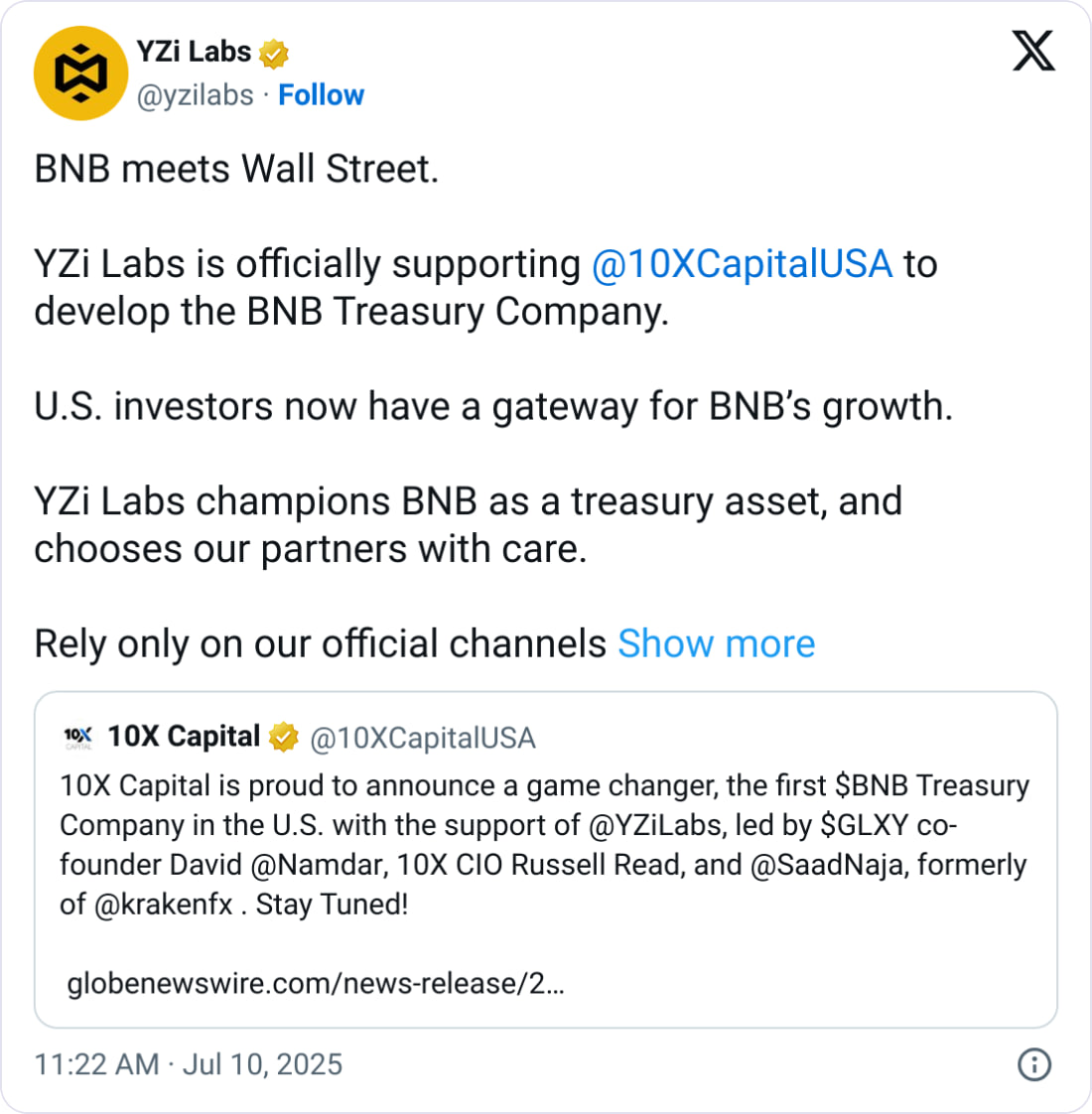Image resolution: width=1092 pixels, height=1114 pixels.
Task: Click the info icon at the bottom right
Action: coord(1033,1063)
